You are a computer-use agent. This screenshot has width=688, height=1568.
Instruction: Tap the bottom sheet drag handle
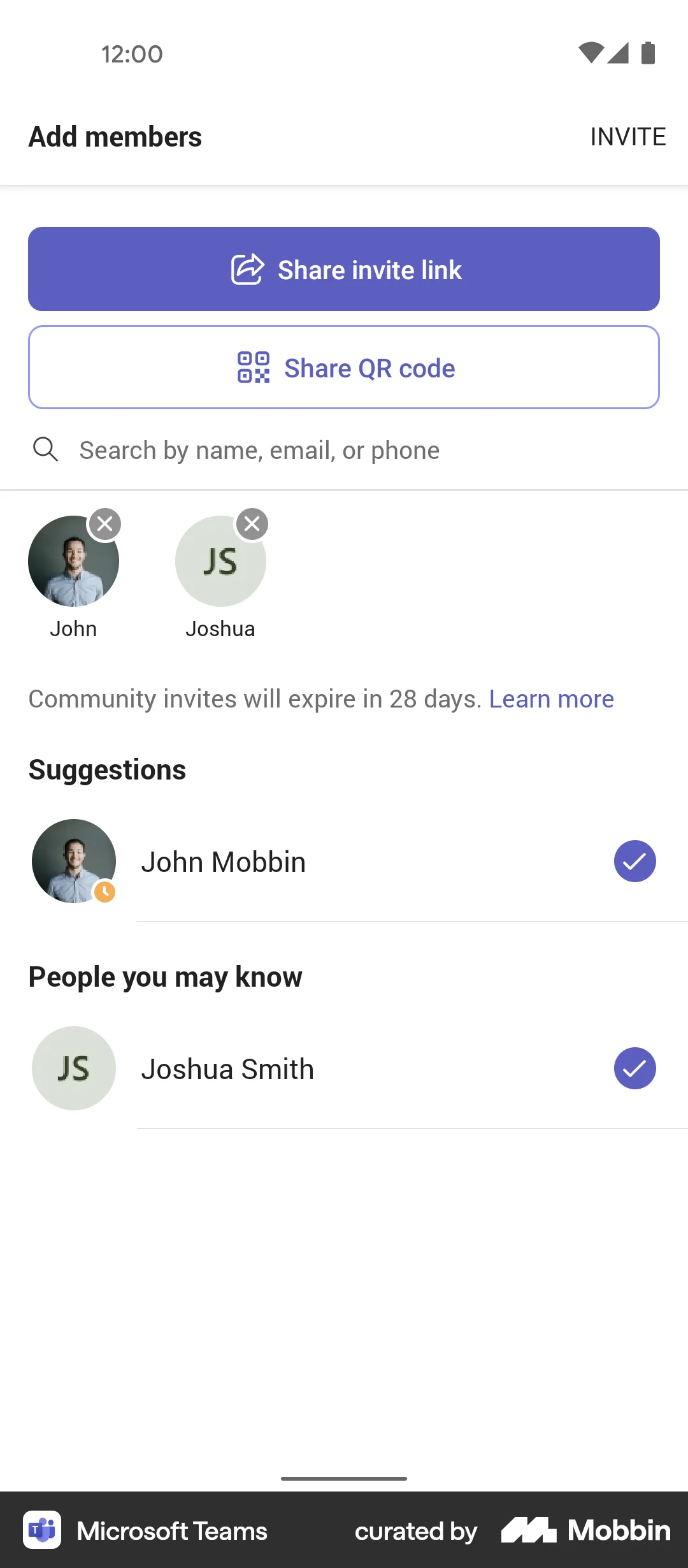click(344, 1477)
